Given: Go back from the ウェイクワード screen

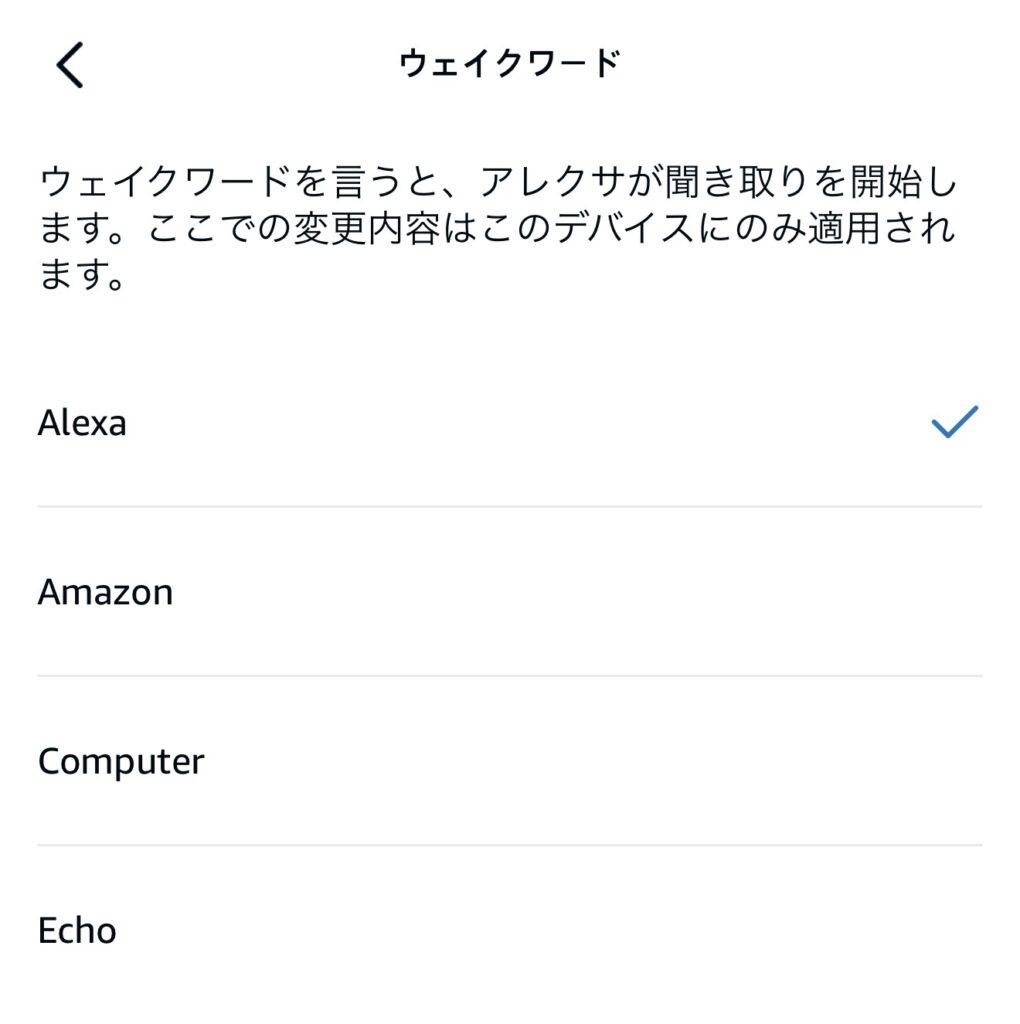Looking at the screenshot, I should pyautogui.click(x=69, y=66).
